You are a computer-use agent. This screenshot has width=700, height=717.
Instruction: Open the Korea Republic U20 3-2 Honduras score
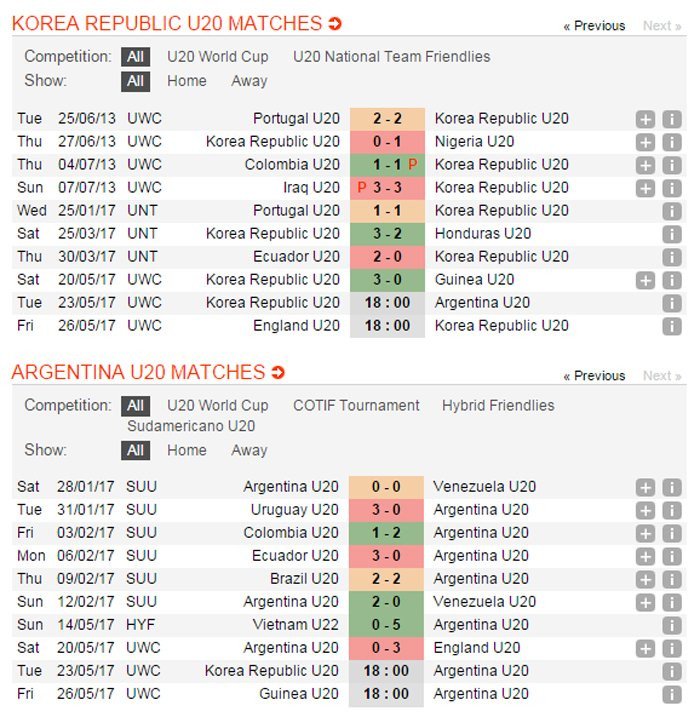[386, 233]
